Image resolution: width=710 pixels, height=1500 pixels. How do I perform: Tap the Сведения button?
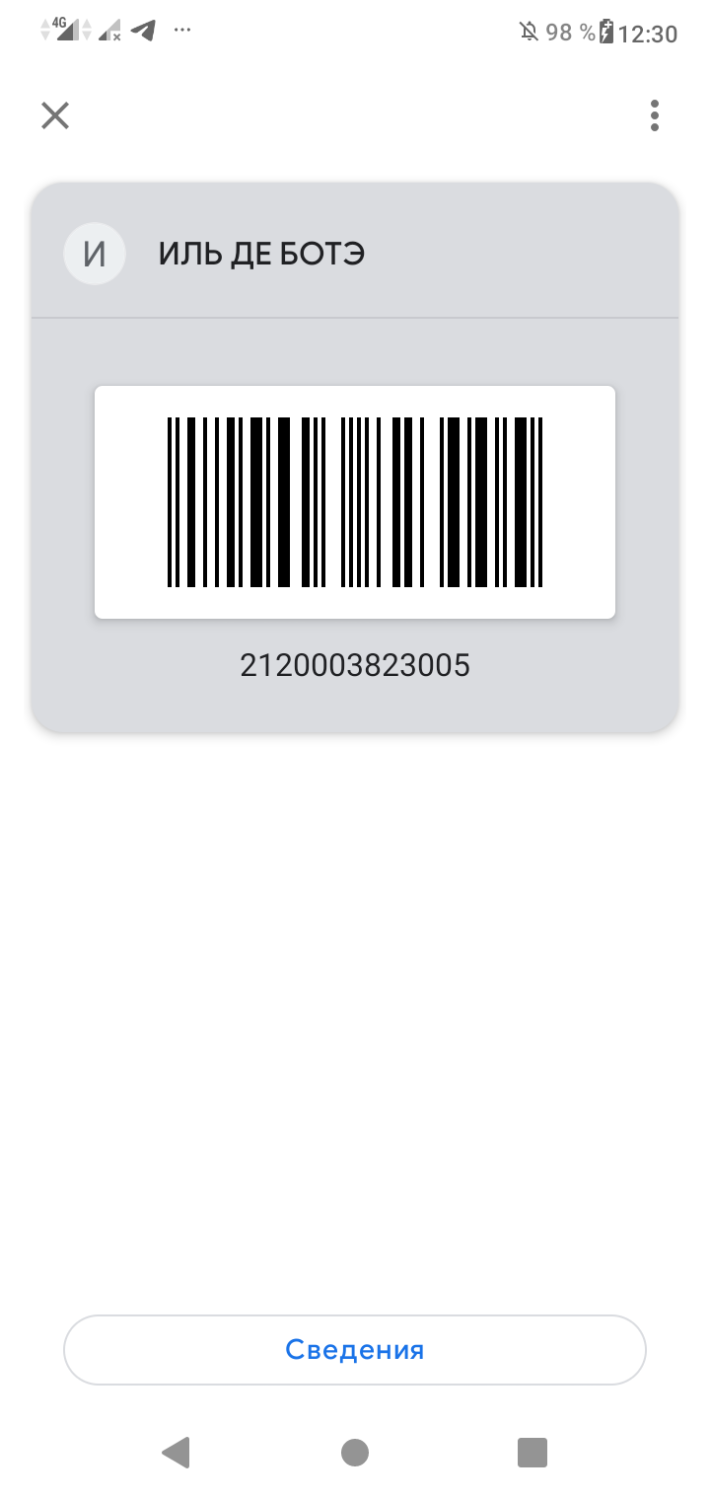point(355,1350)
